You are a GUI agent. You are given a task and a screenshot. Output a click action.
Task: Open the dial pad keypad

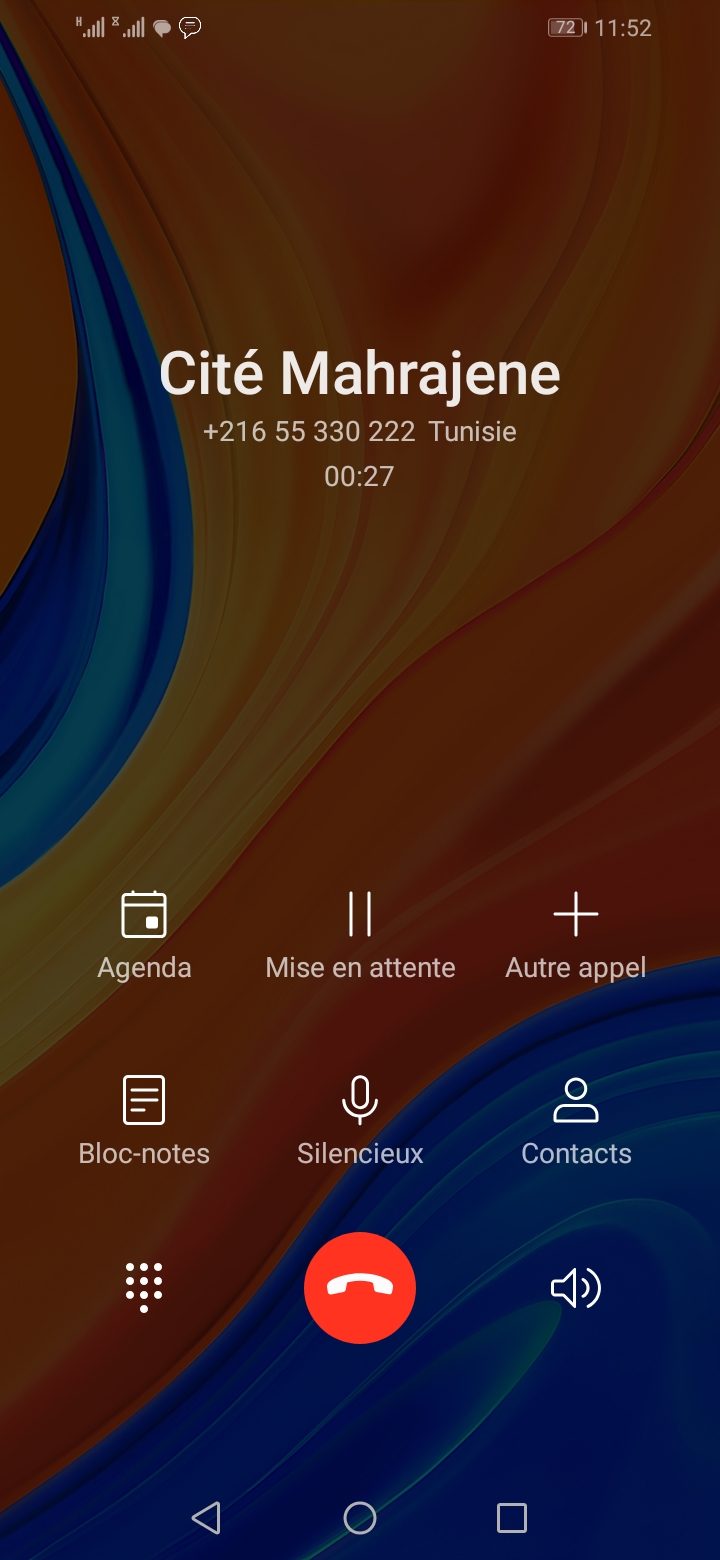point(144,1287)
